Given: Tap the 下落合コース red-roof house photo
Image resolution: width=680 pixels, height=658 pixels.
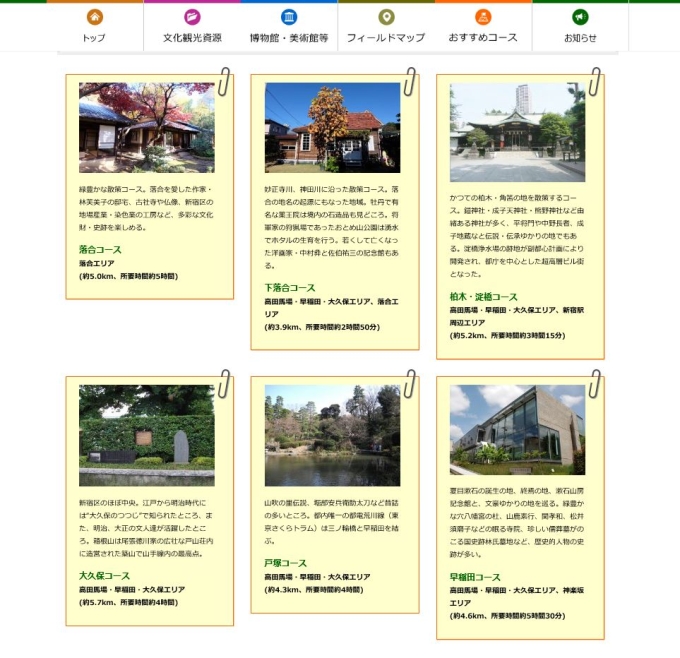Looking at the screenshot, I should point(332,128).
